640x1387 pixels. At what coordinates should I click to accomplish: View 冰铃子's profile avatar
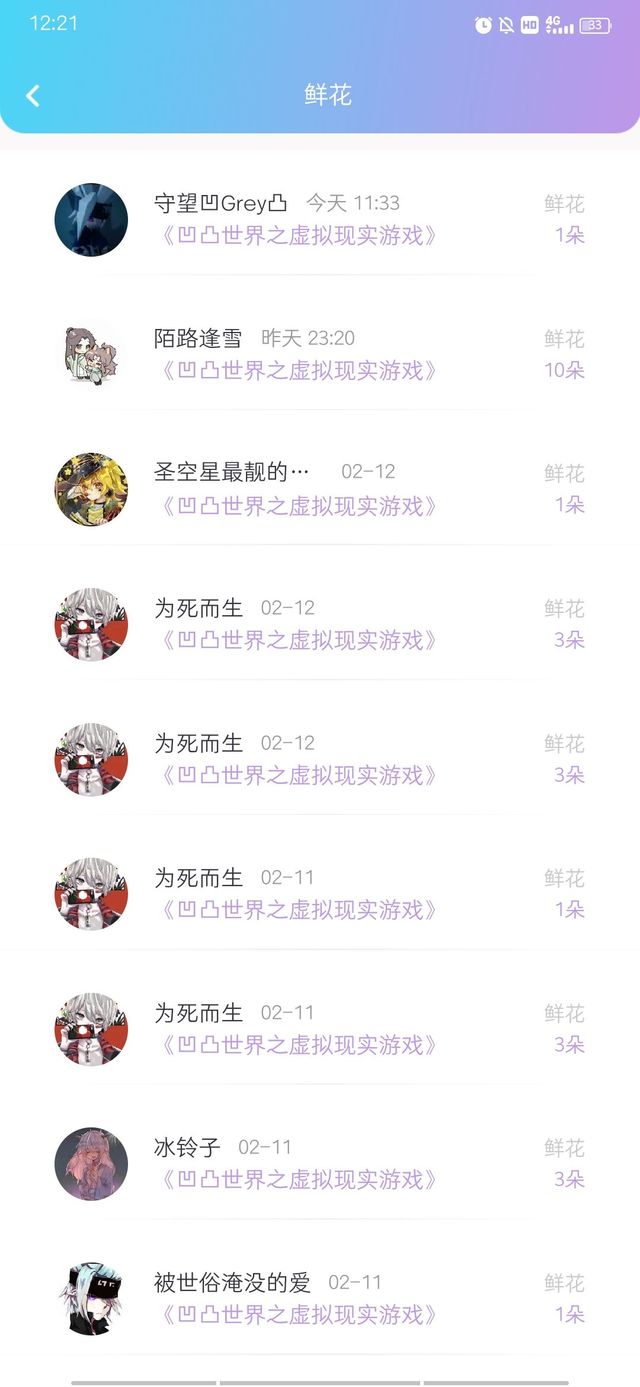(91, 1164)
